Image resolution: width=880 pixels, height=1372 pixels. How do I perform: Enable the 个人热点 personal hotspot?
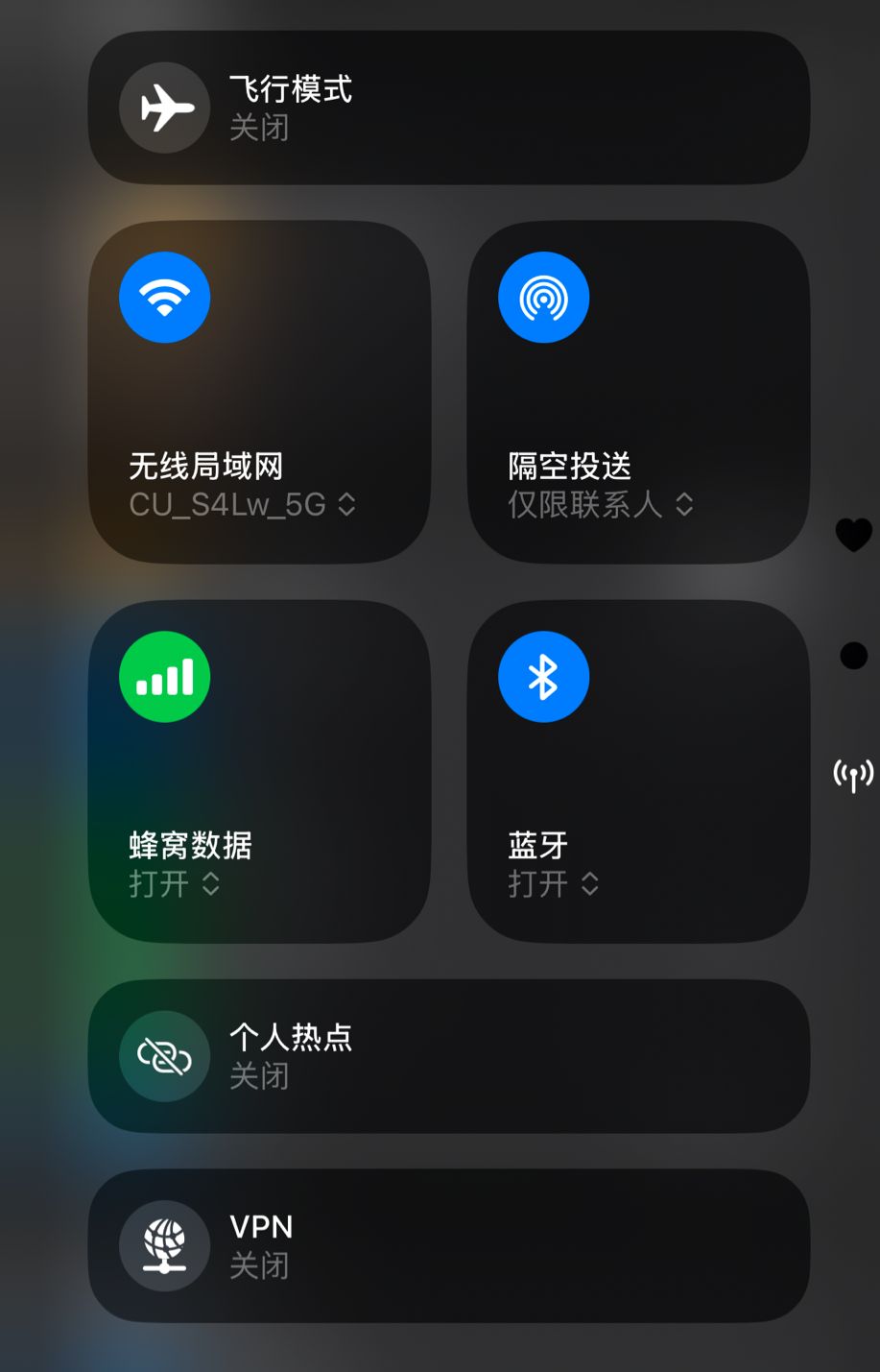pos(164,1056)
